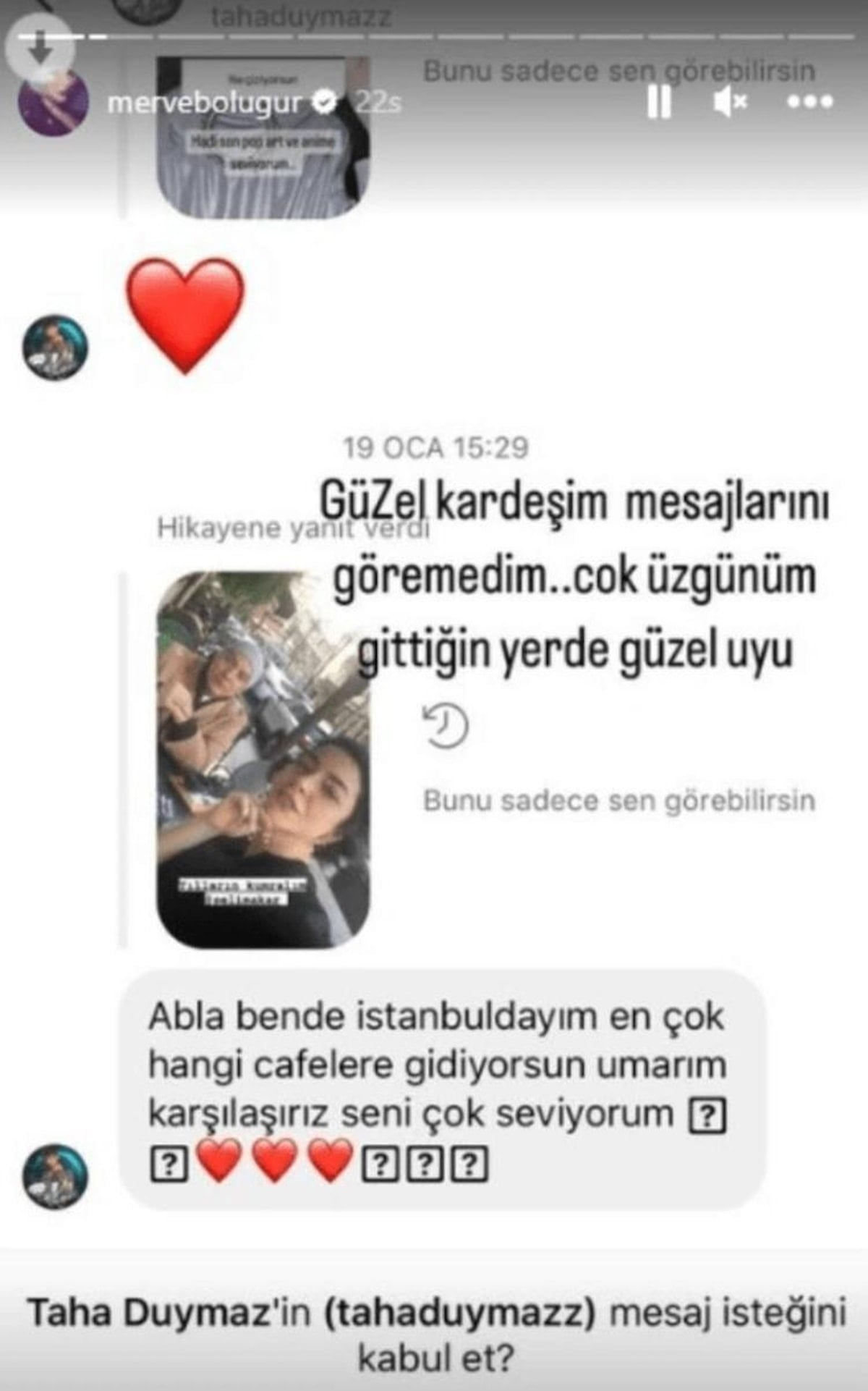Tap the download arrow icon
The height and width of the screenshot is (1391, 868).
click(x=40, y=49)
